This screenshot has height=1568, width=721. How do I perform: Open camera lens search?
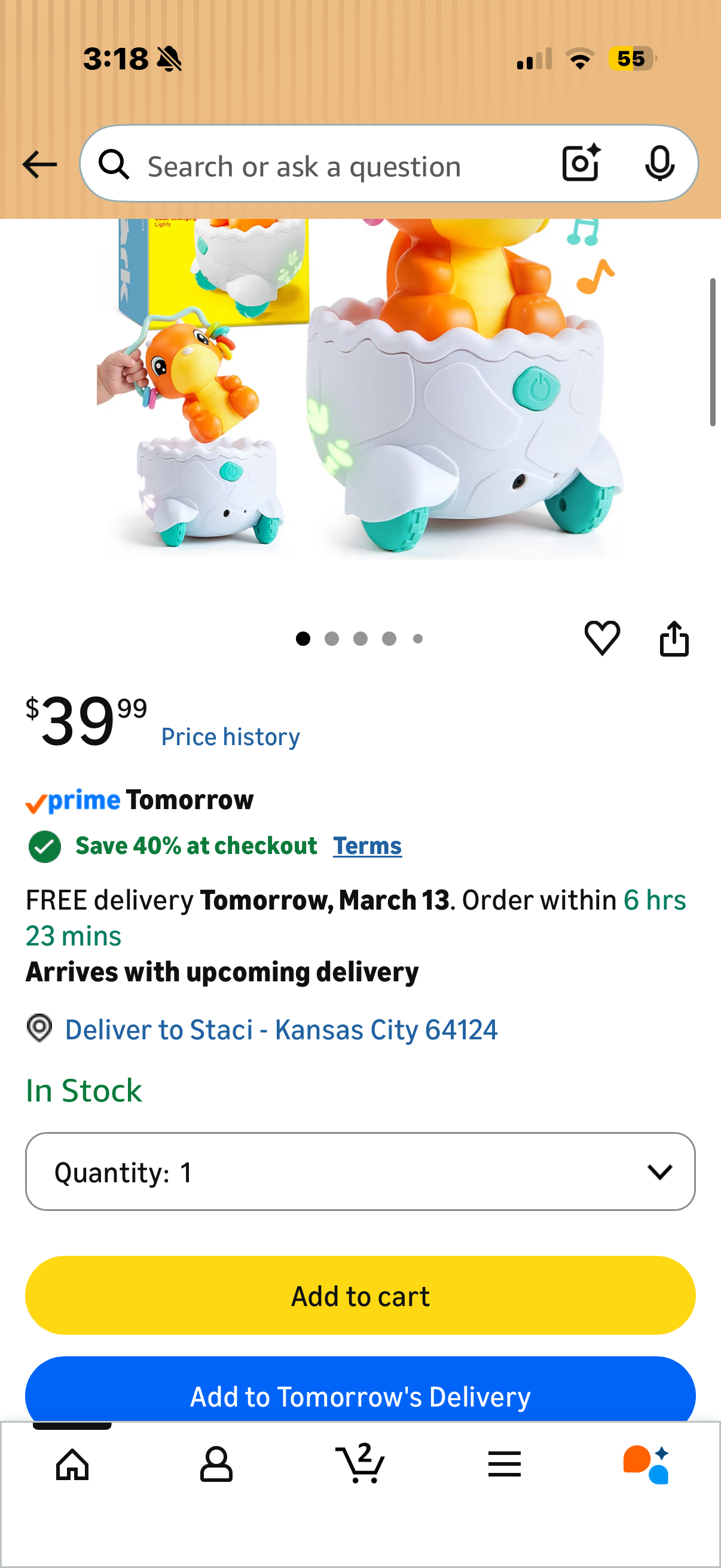[581, 163]
